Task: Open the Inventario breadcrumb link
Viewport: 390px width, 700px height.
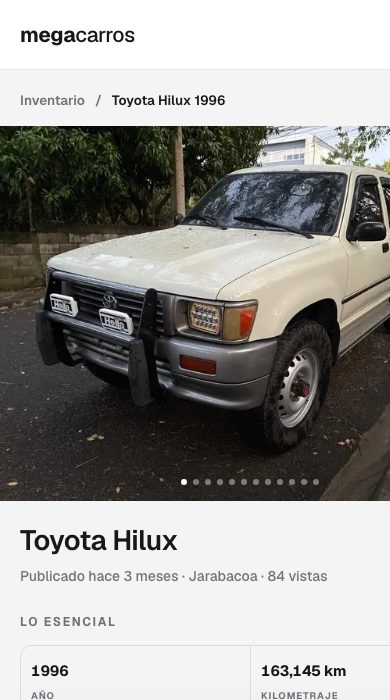Action: coord(52,100)
